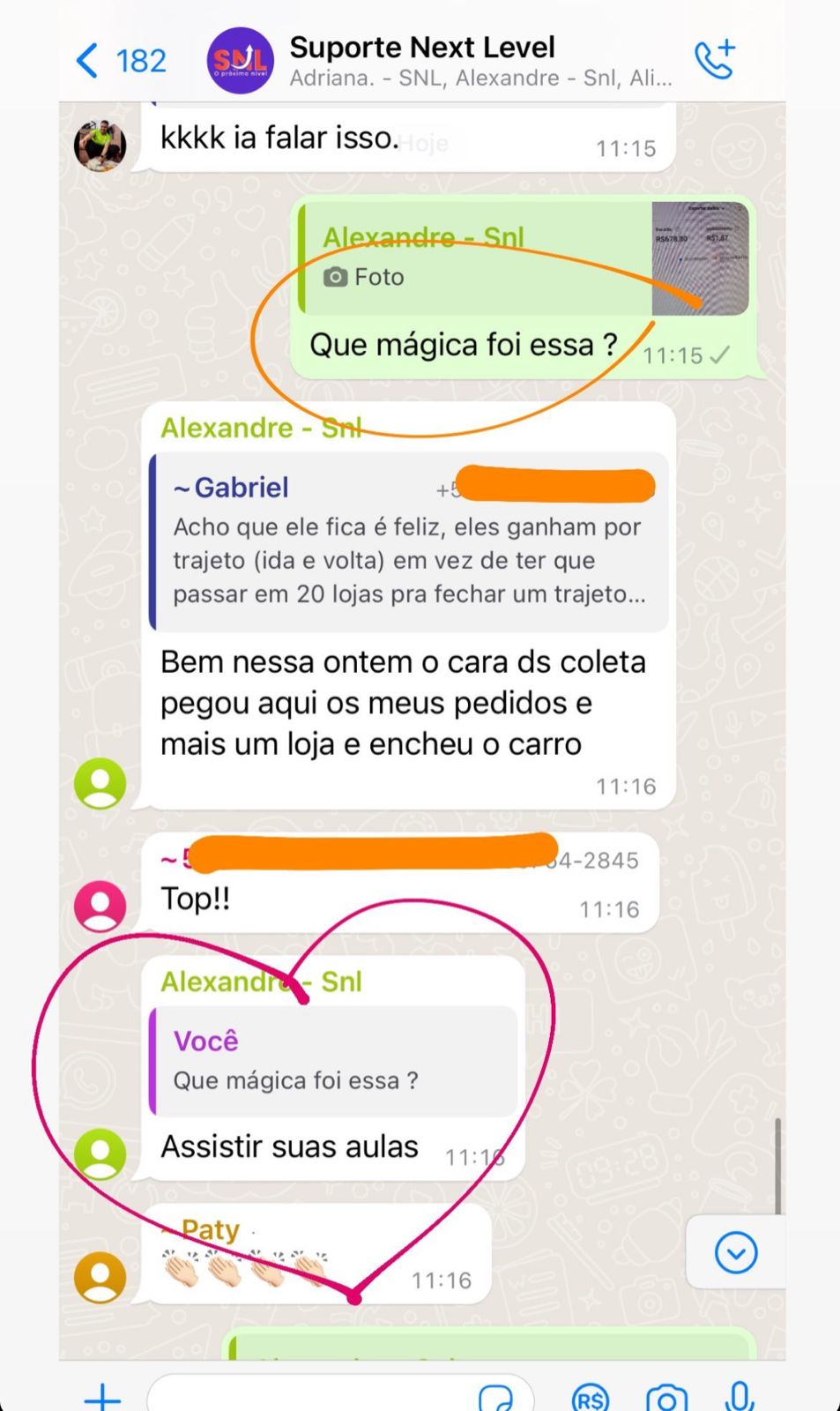840x1411 pixels.
Task: Jump to quoted 'Que mágica foi essa ?' reply
Action: pos(333,1062)
